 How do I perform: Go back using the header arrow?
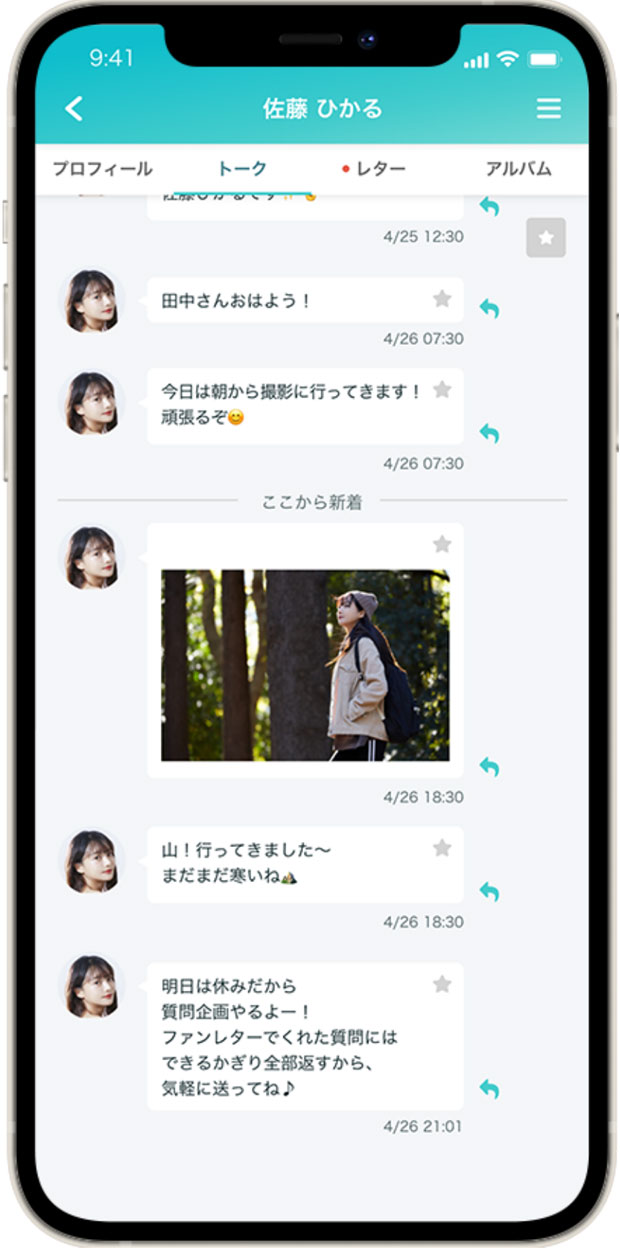[x=74, y=109]
